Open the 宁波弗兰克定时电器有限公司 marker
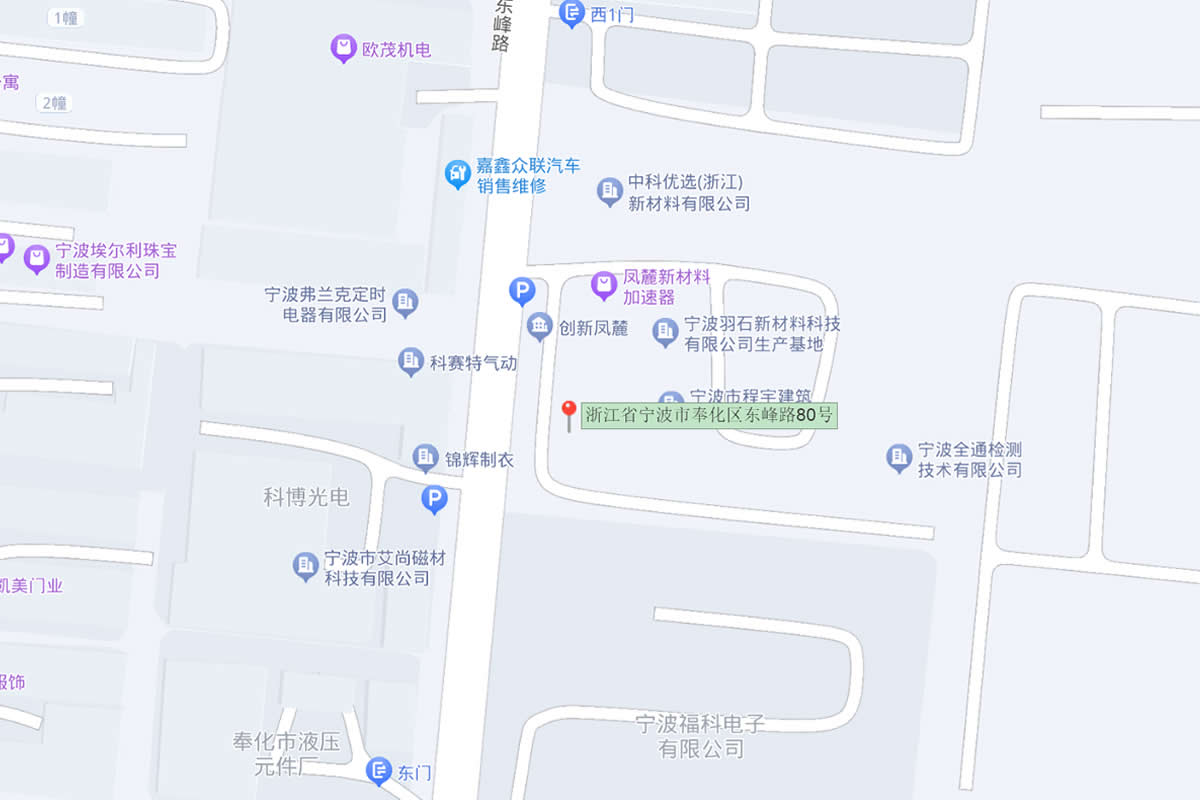Viewport: 1200px width, 800px height. click(x=404, y=301)
